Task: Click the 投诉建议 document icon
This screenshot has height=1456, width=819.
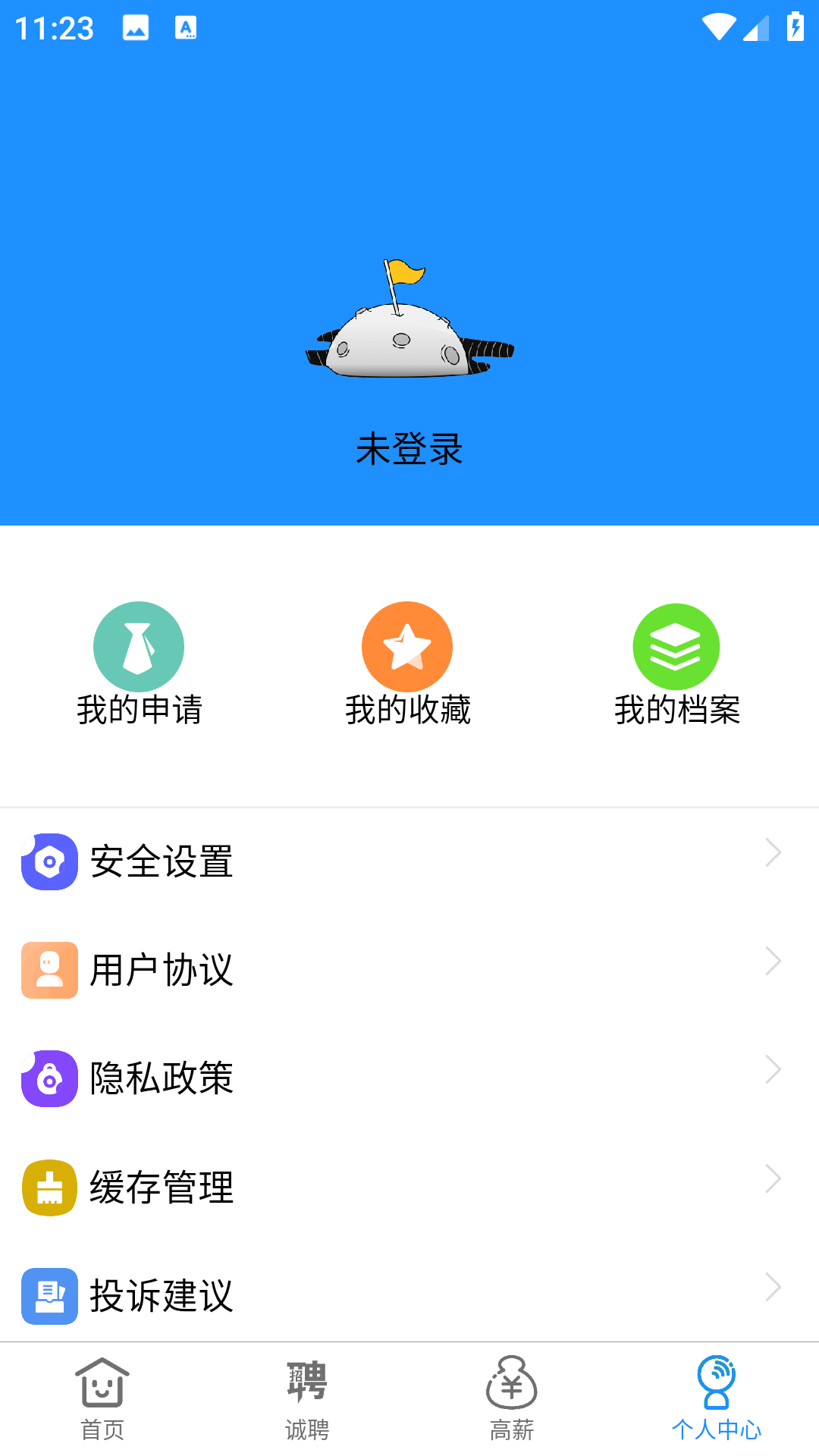Action: 49,1297
